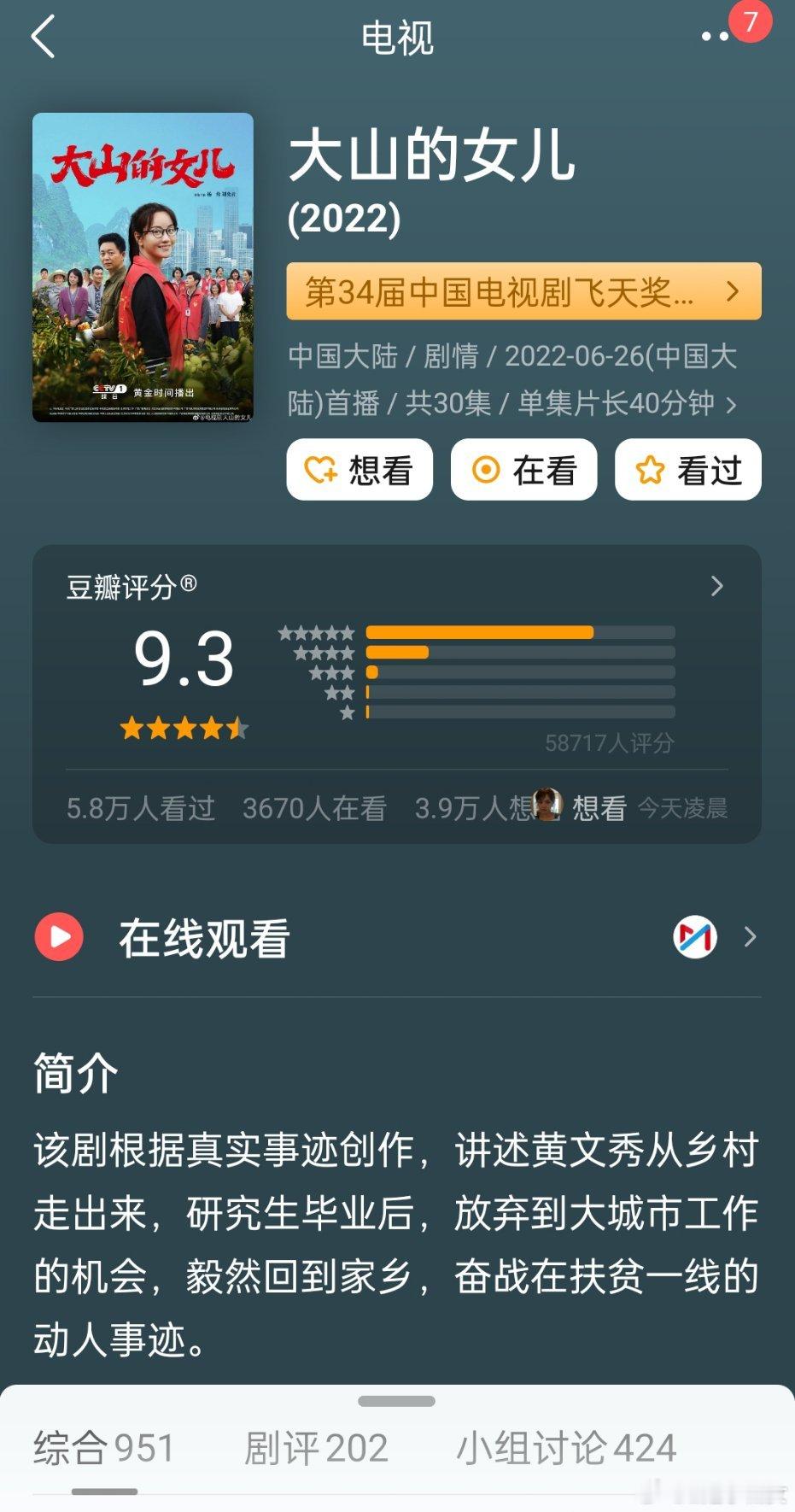
Task: Mark the show as 想看
Action: (x=359, y=469)
